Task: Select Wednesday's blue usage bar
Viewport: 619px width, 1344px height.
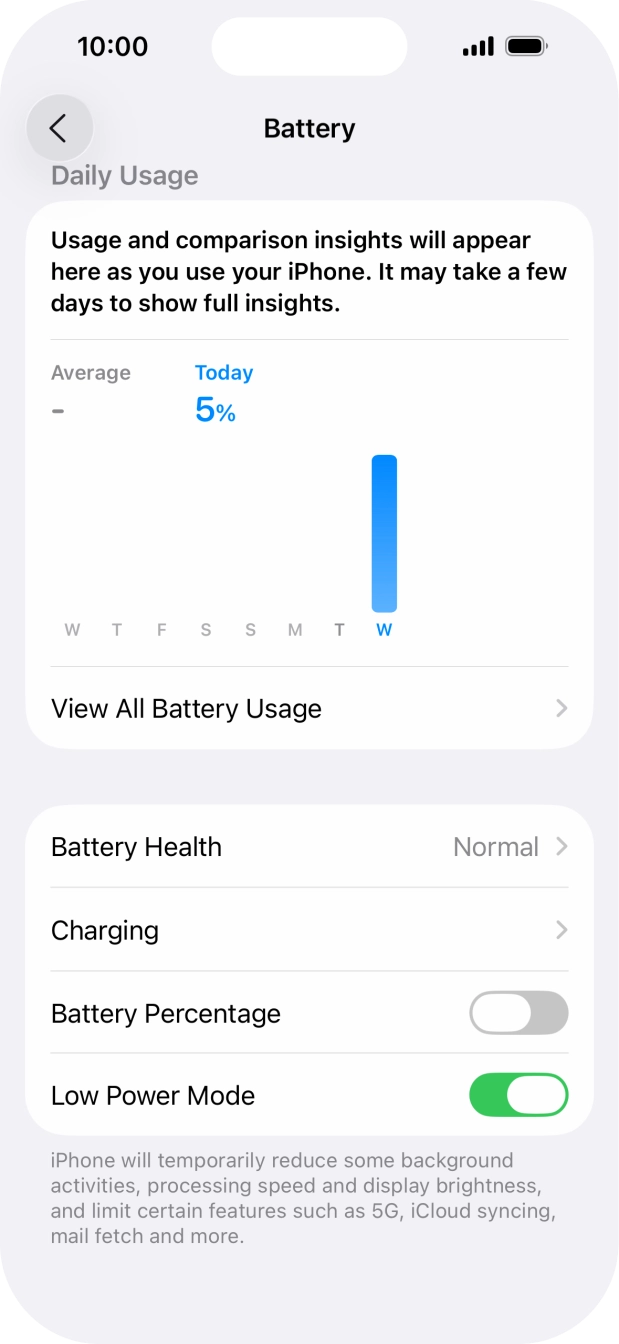Action: (384, 533)
